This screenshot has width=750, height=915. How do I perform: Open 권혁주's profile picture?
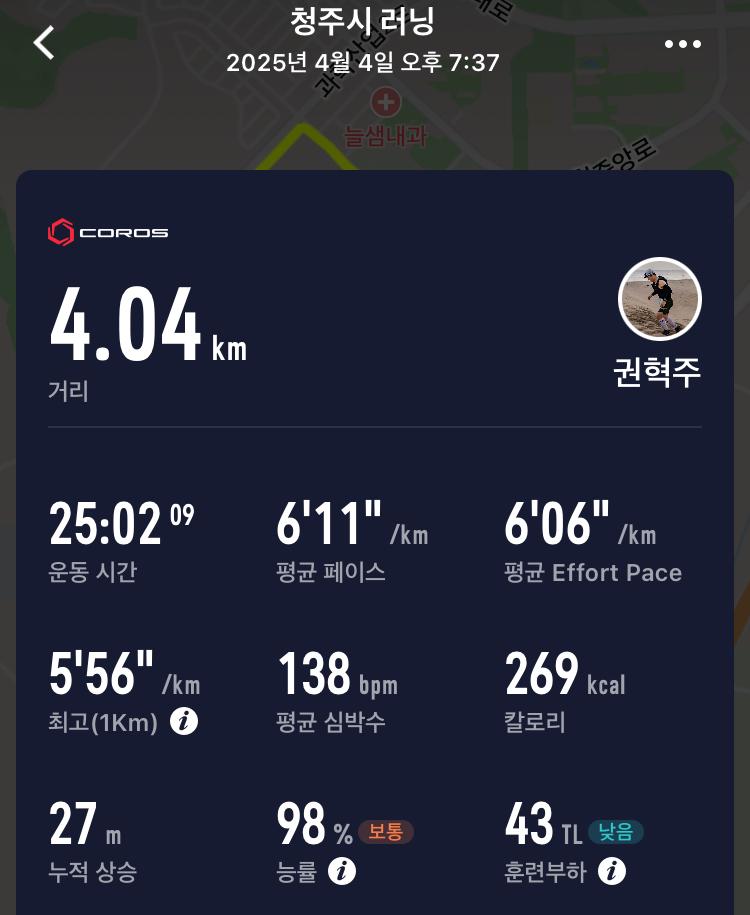point(660,299)
